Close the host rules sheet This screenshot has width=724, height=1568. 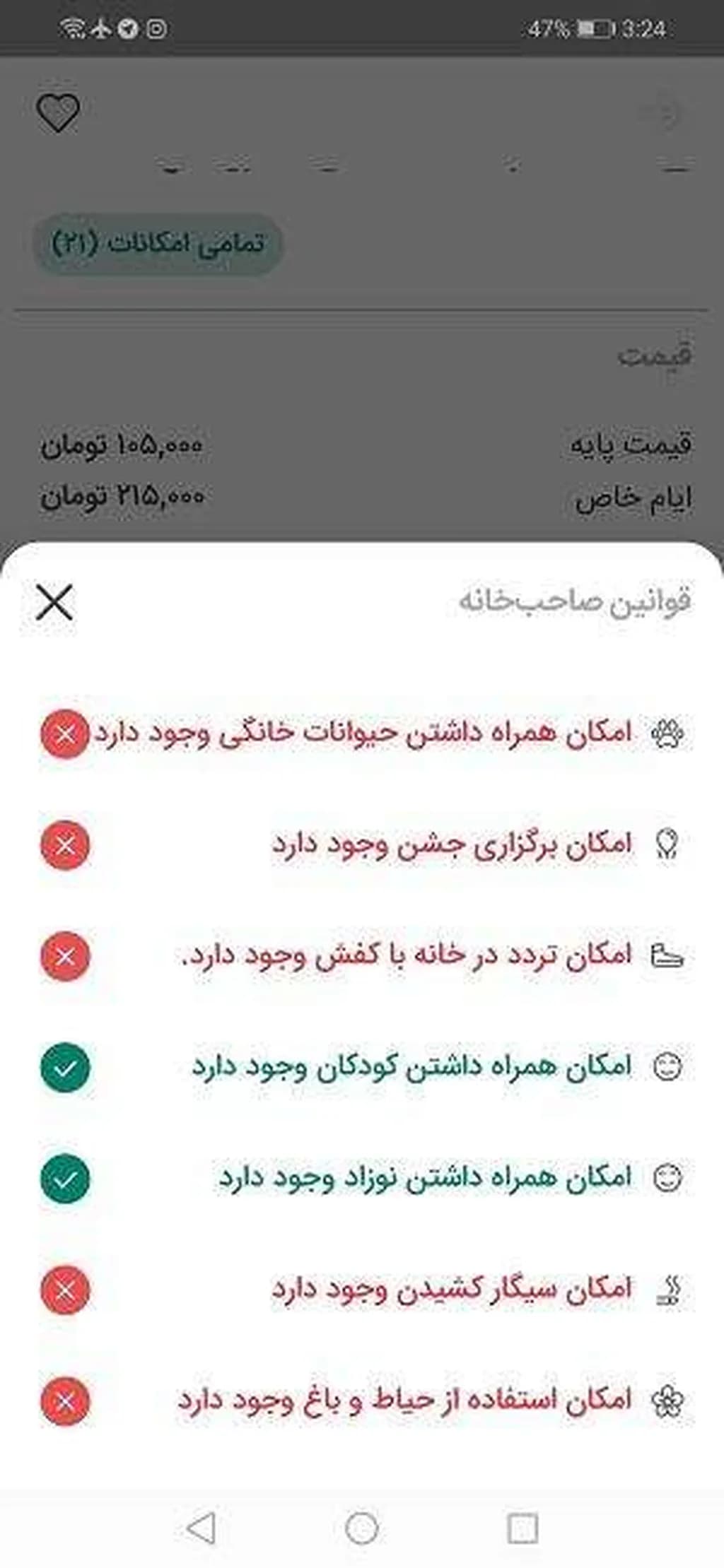pos(54,603)
